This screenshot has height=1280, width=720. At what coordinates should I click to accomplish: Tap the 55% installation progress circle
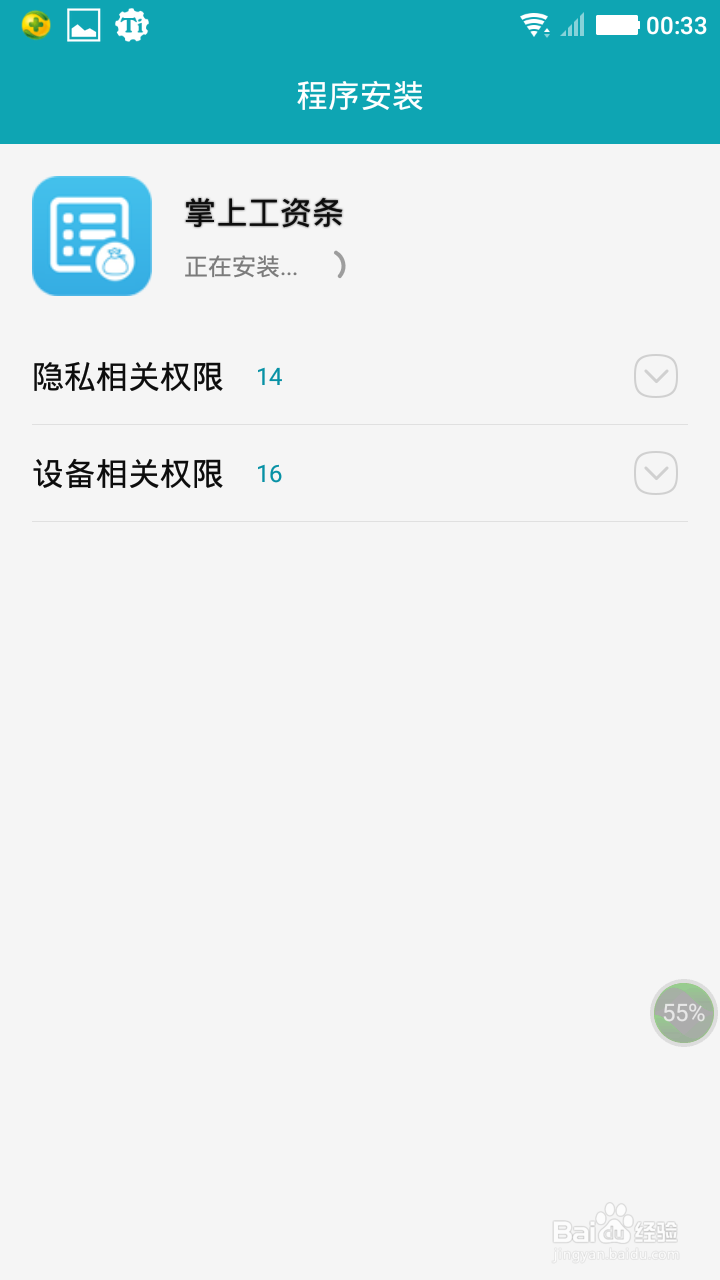click(x=683, y=1013)
